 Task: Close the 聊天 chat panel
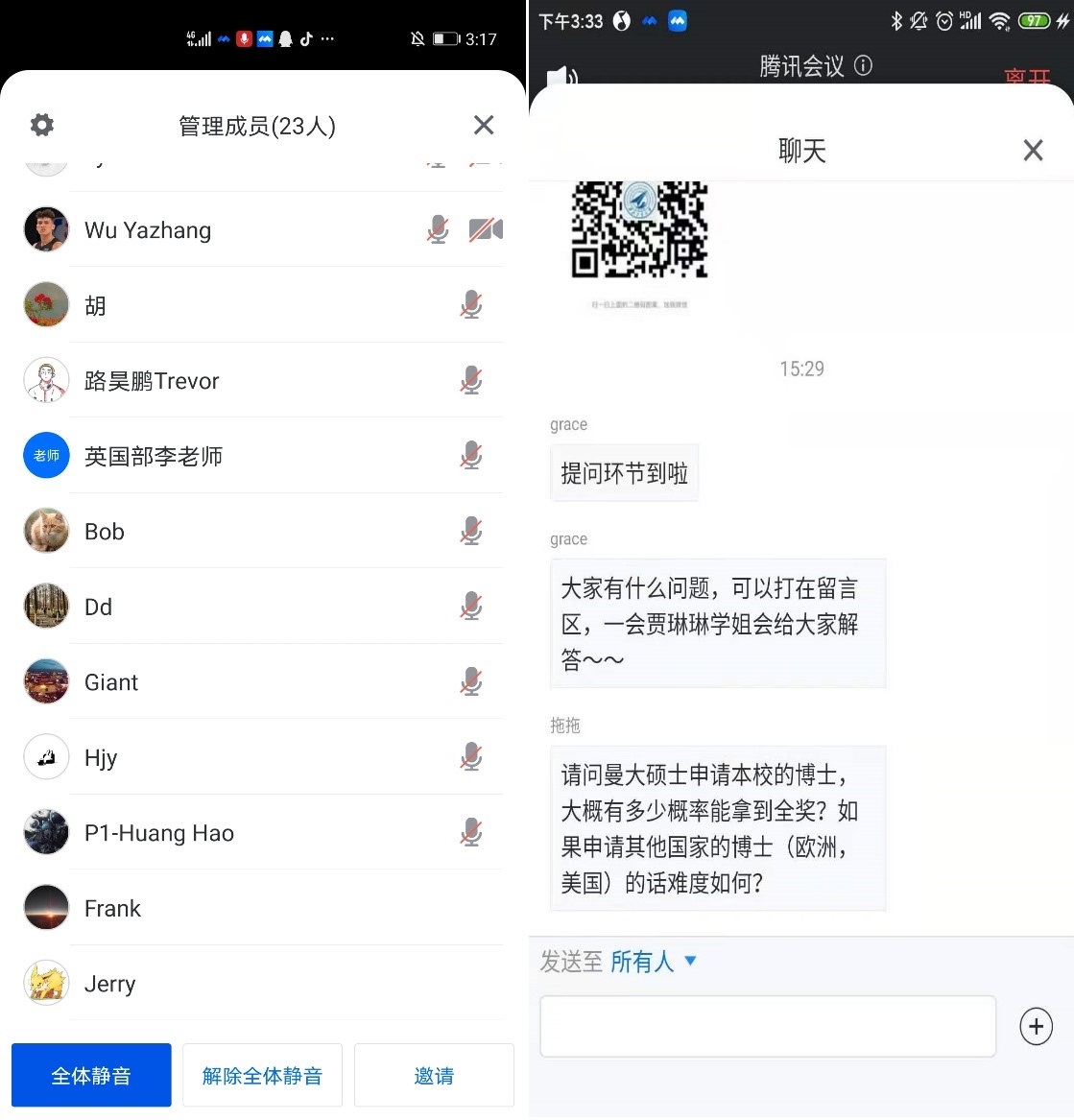click(1033, 150)
